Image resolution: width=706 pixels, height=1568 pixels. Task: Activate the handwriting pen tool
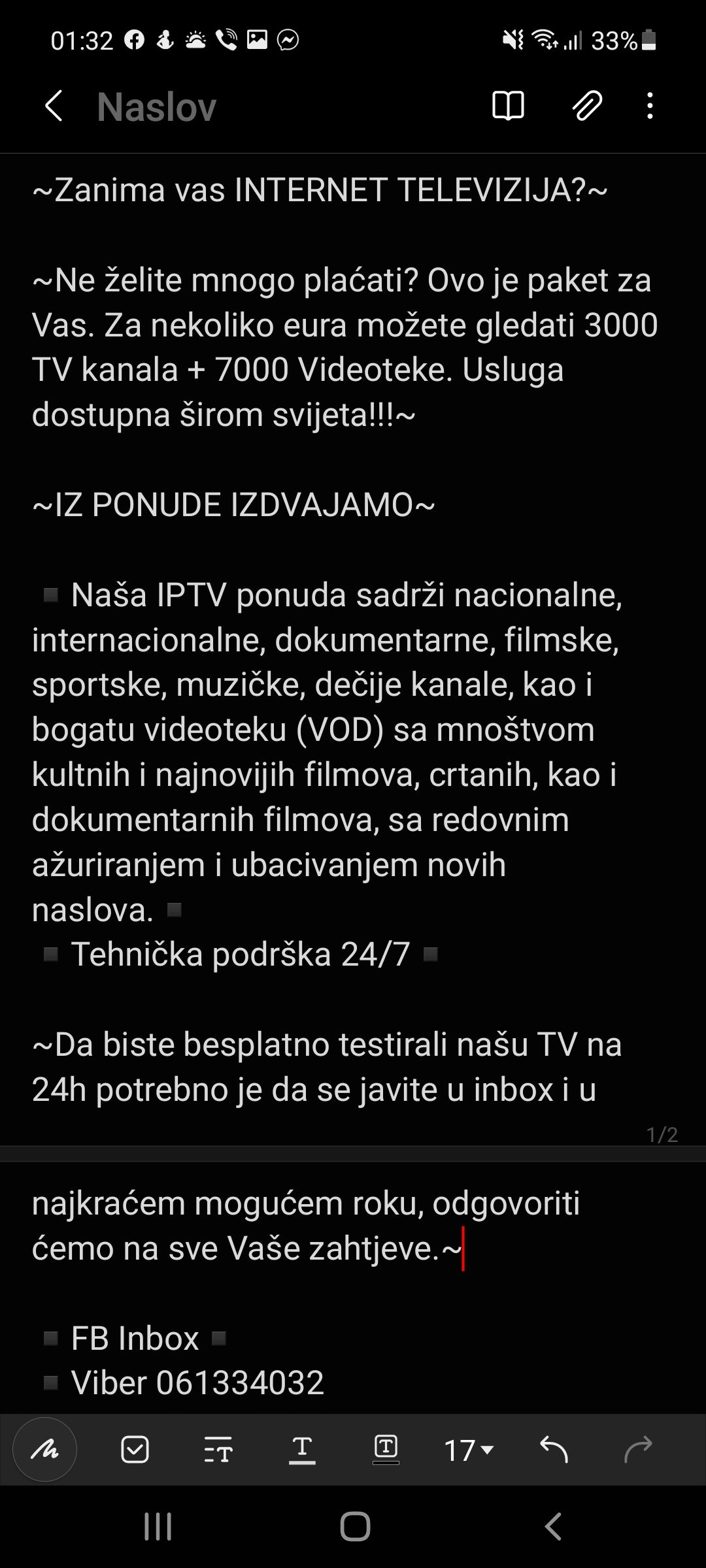click(45, 1449)
